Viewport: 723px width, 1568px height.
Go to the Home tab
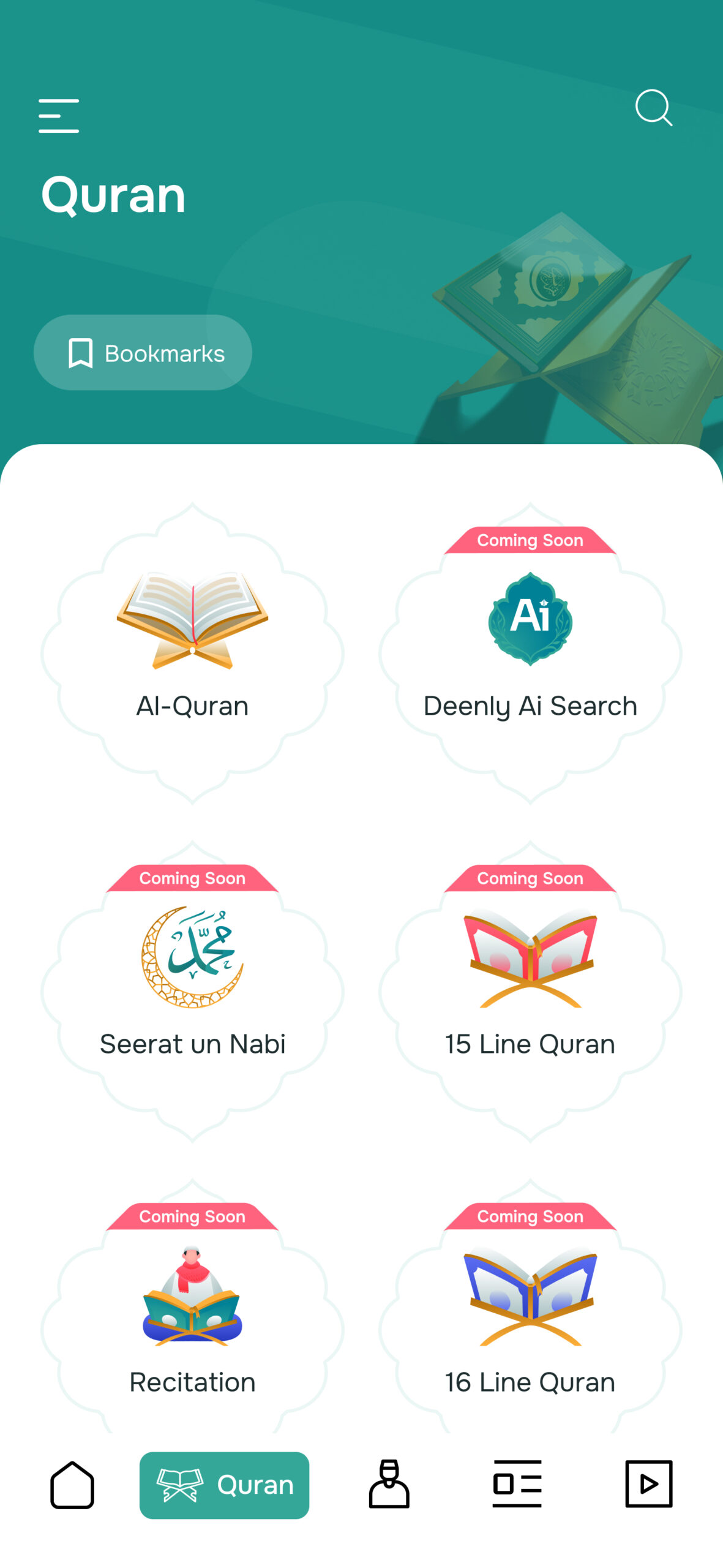tap(72, 1485)
